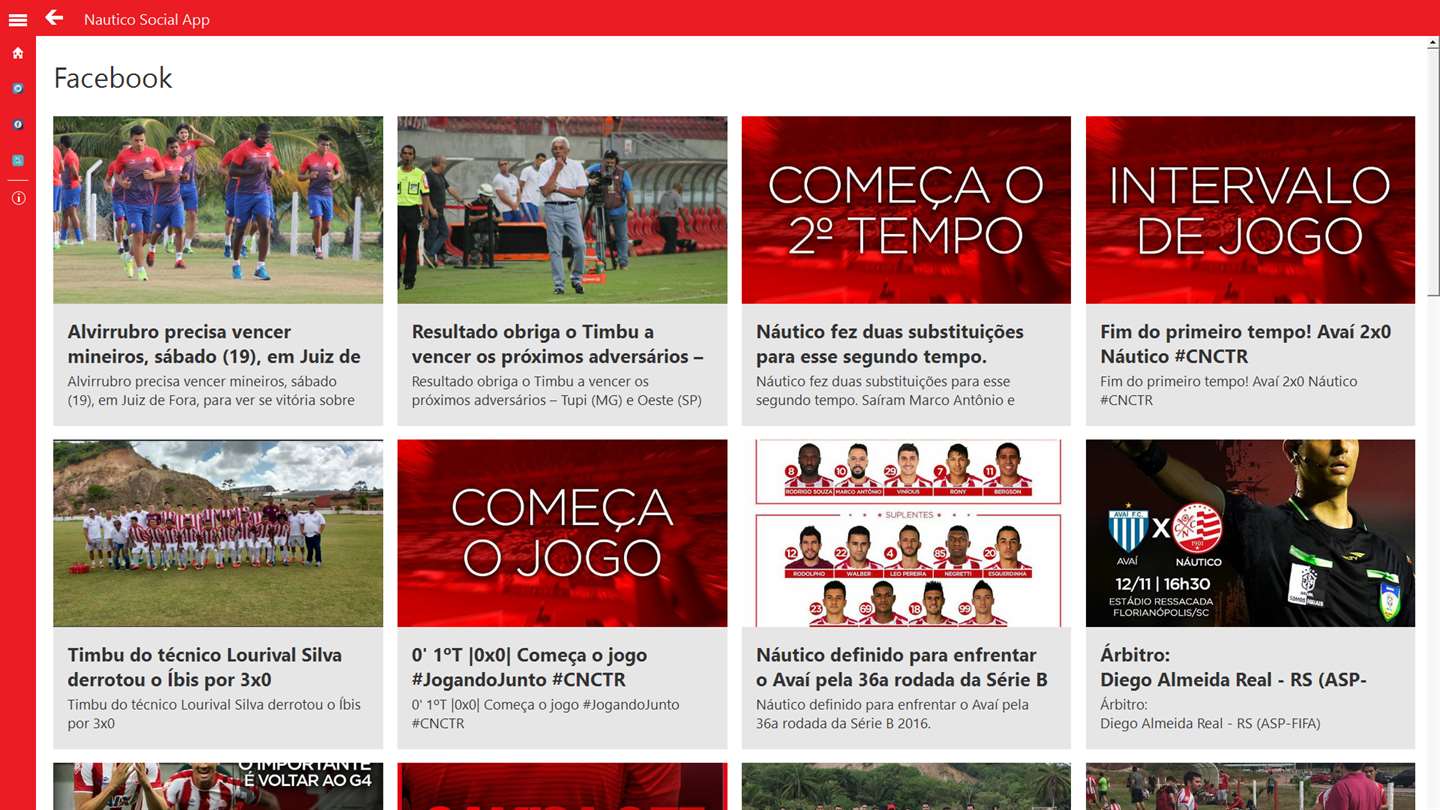The image size is (1440, 810).
Task: View the 'Árbitro: Diego Almeida Real' post
Action: coord(1250,593)
